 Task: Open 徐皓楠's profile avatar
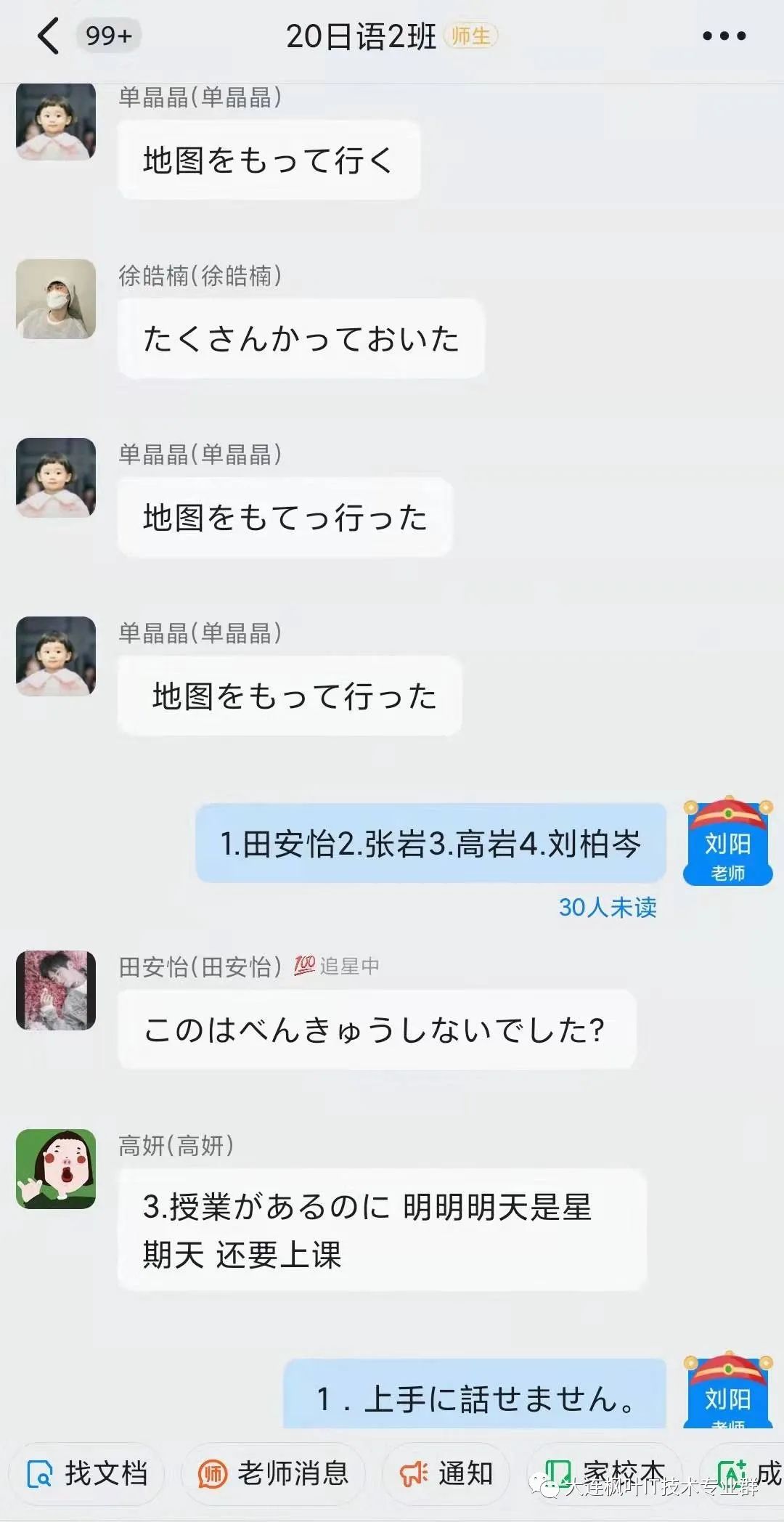coord(56,299)
